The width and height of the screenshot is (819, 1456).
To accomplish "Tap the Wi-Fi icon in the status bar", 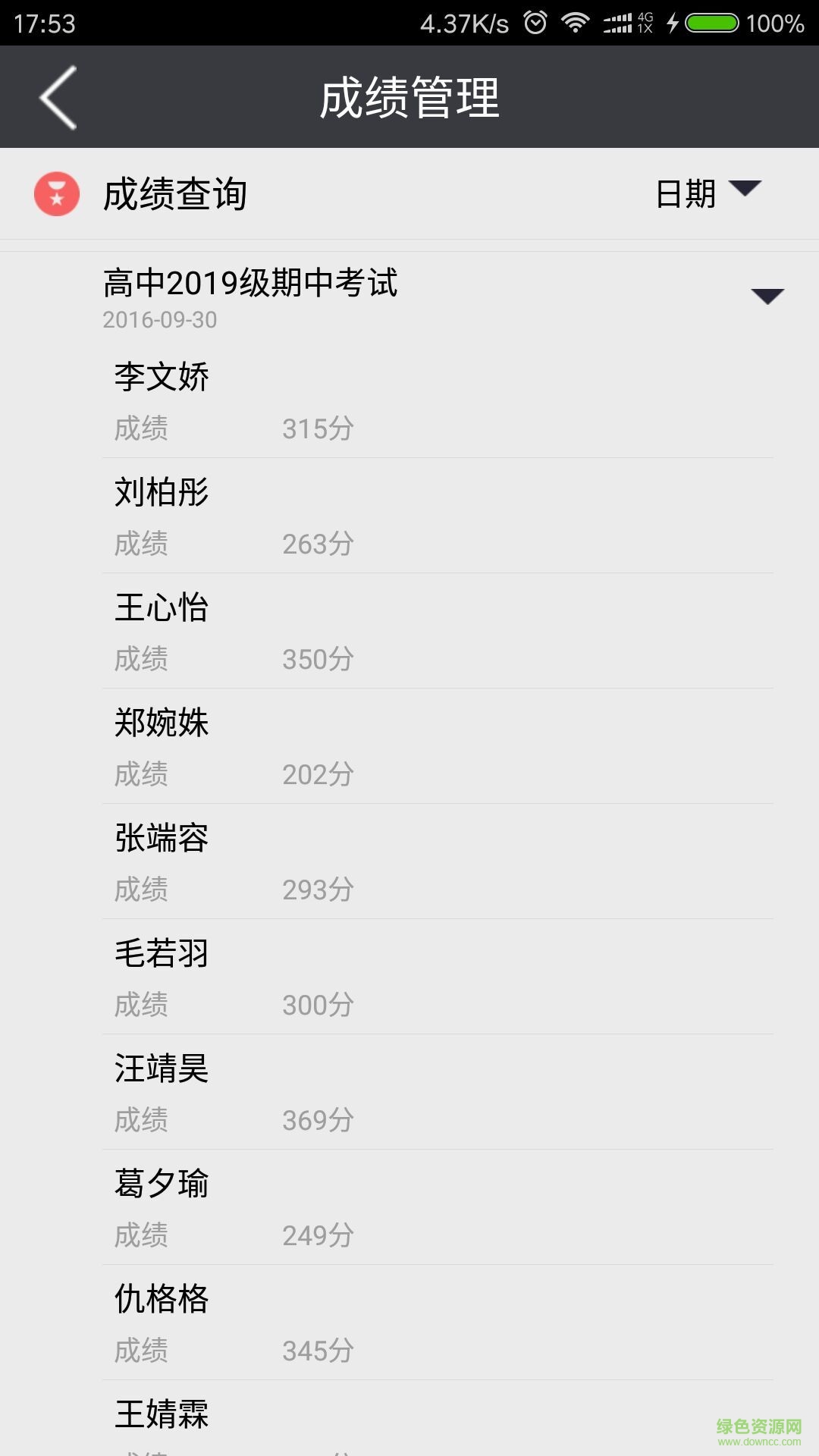I will pos(576,23).
